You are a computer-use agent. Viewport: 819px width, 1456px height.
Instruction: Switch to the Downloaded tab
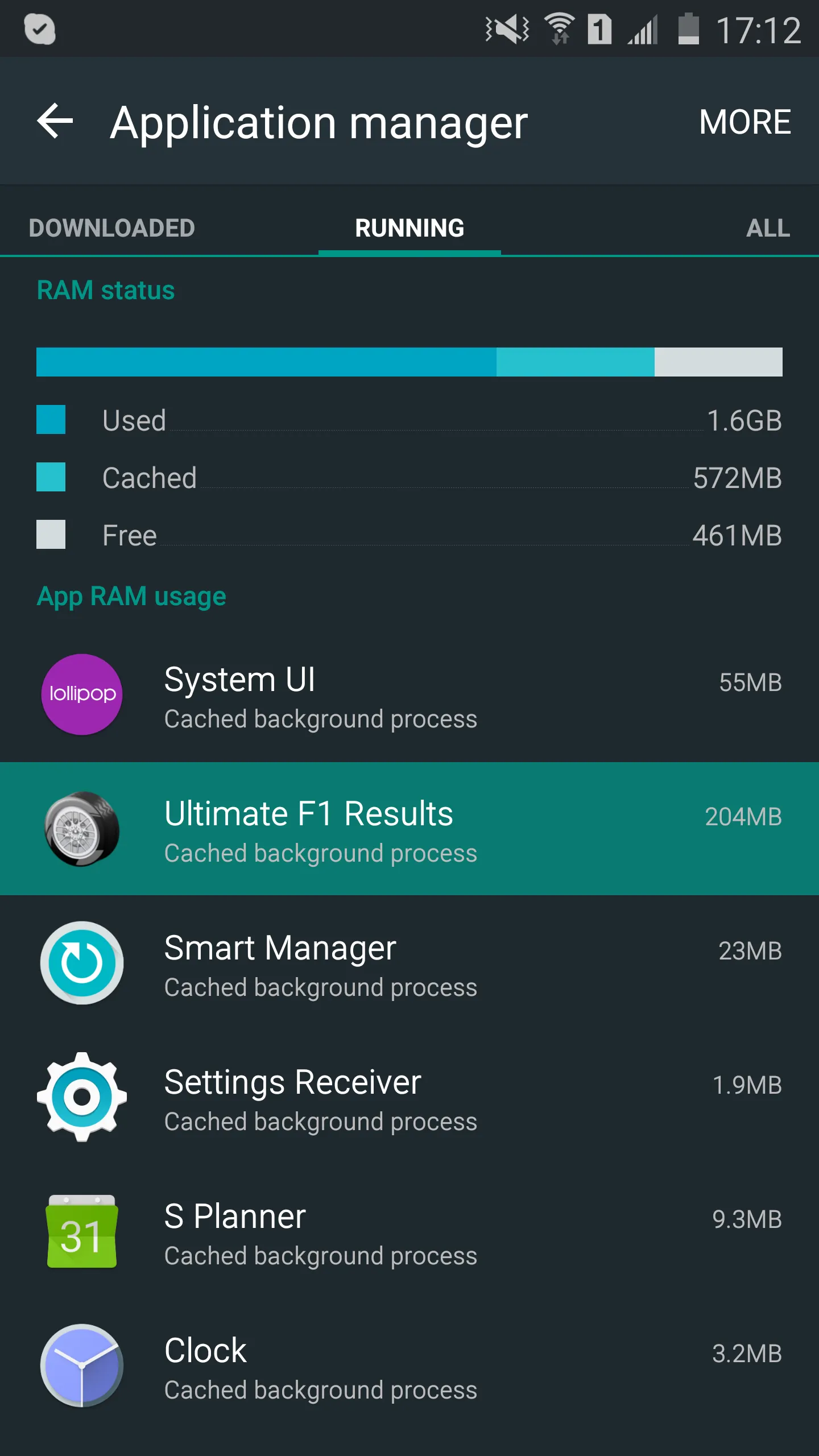pos(112,228)
